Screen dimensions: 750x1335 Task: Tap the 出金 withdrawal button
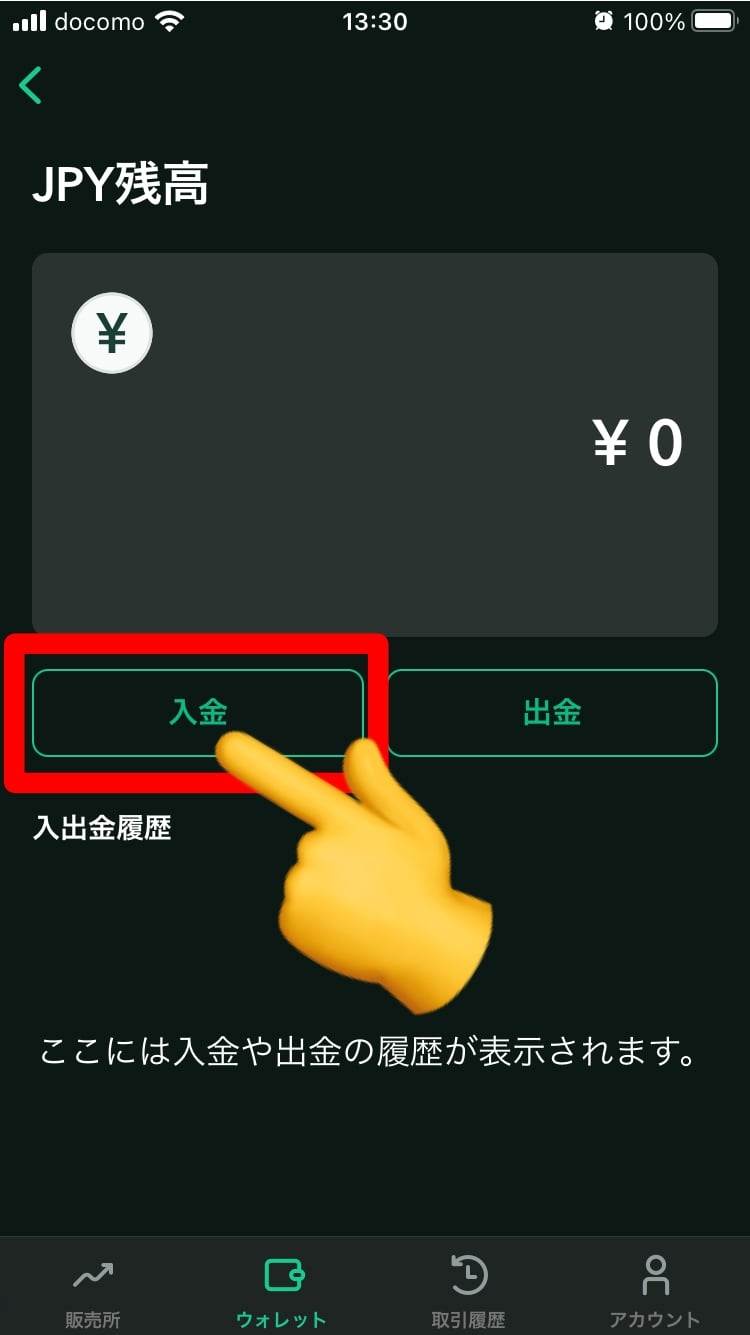[552, 712]
